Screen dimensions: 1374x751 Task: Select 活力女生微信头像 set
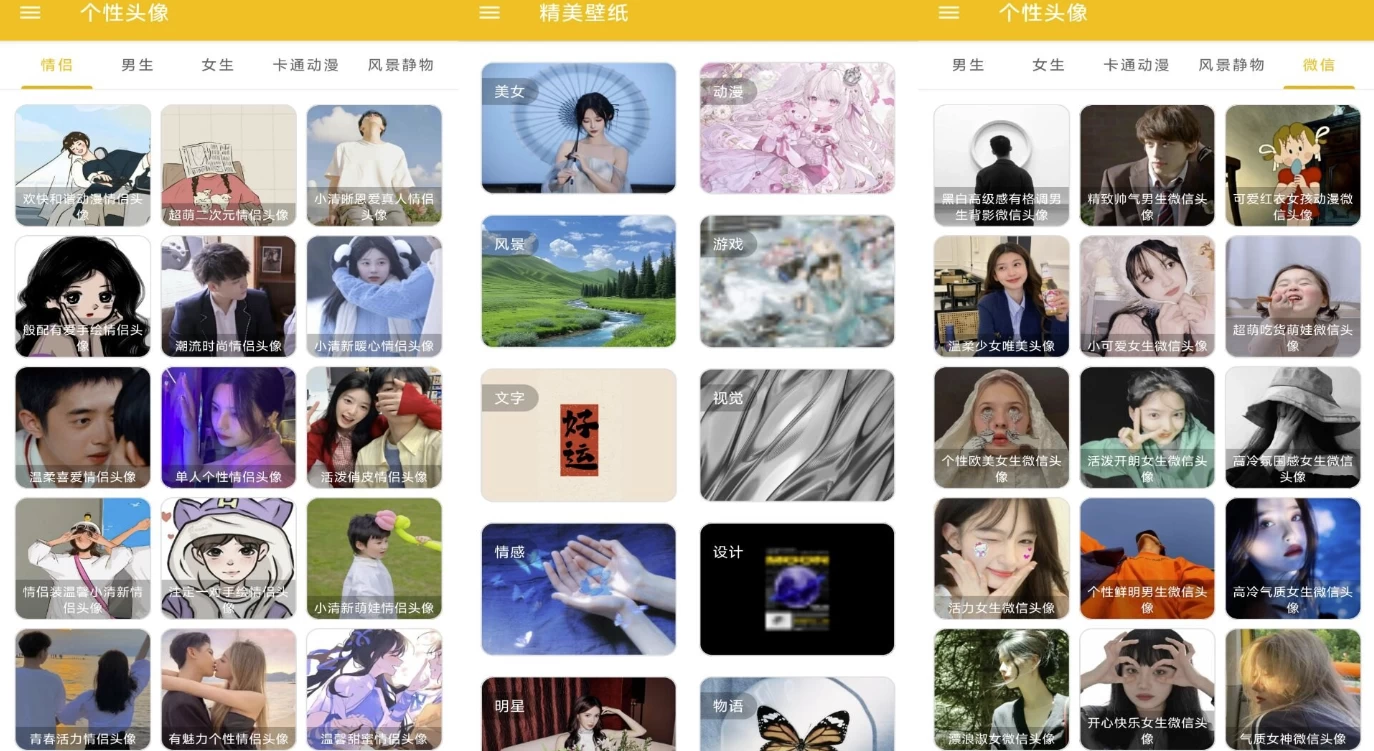[1001, 558]
